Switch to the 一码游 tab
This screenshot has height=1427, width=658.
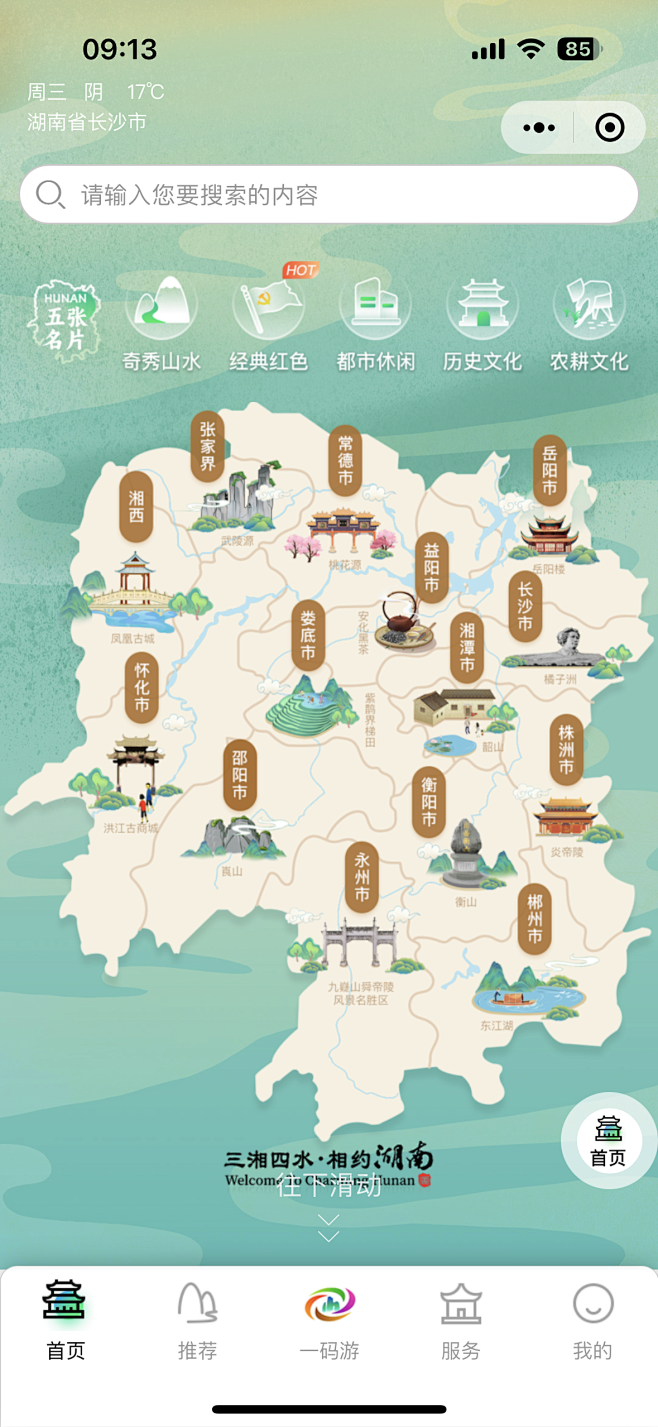click(329, 1322)
